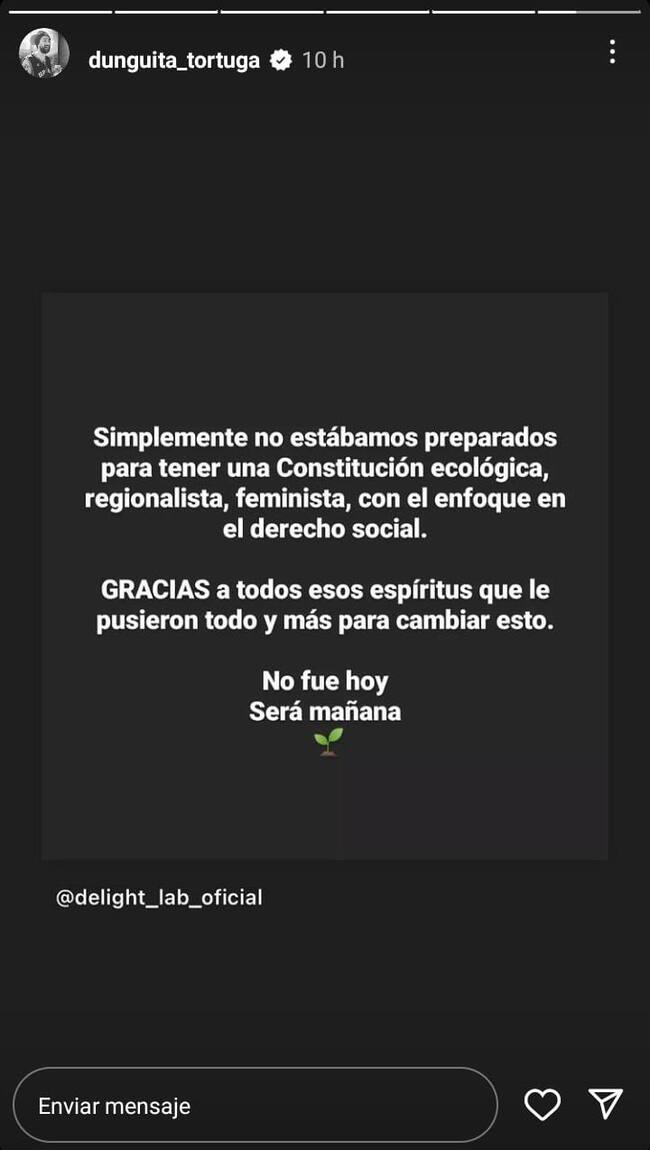Open dunguita_tortuga's profile picture
Image resolution: width=650 pixels, height=1150 pixels.
[44, 53]
